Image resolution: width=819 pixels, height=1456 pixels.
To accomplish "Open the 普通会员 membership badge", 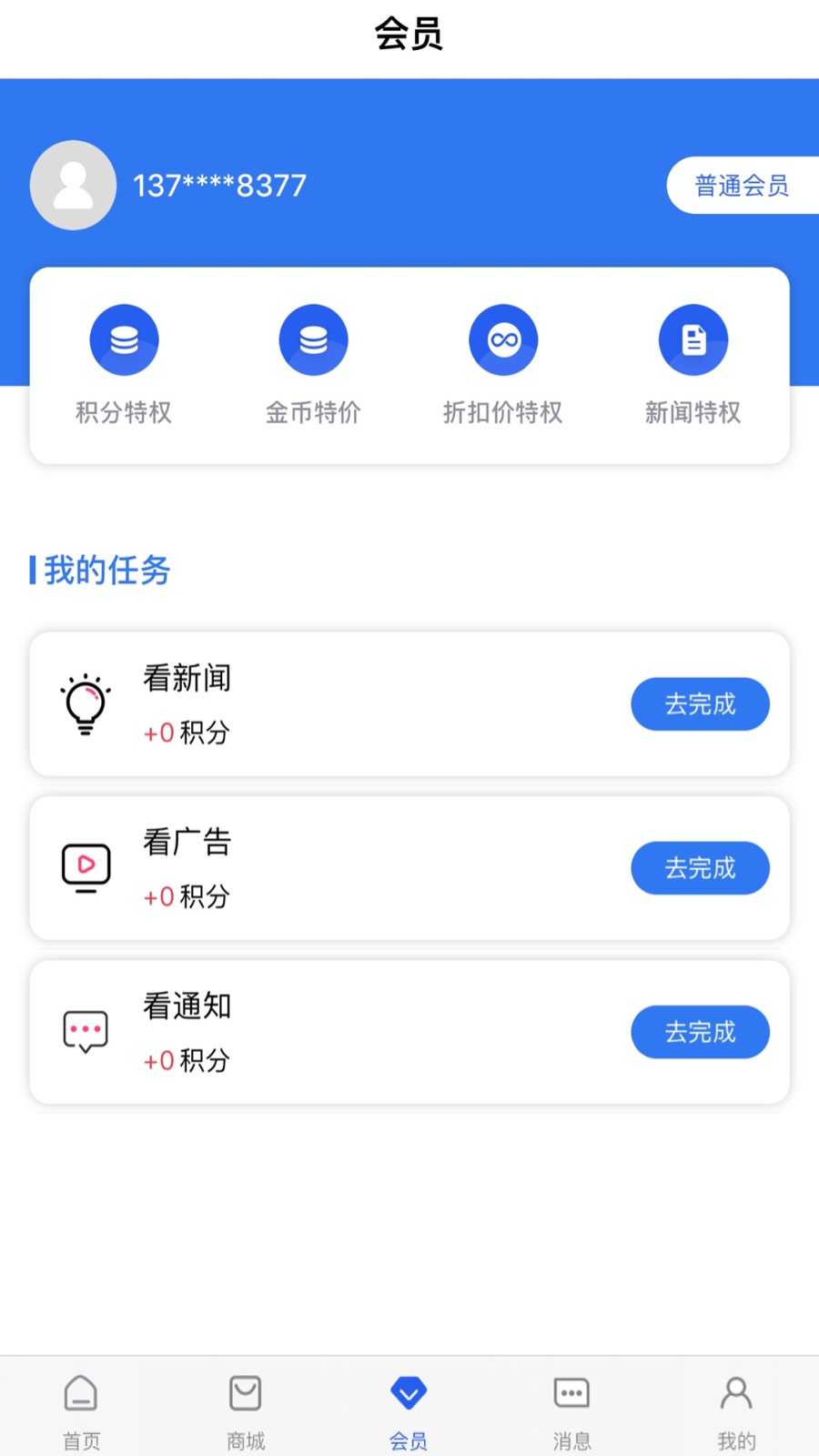I will 743,185.
